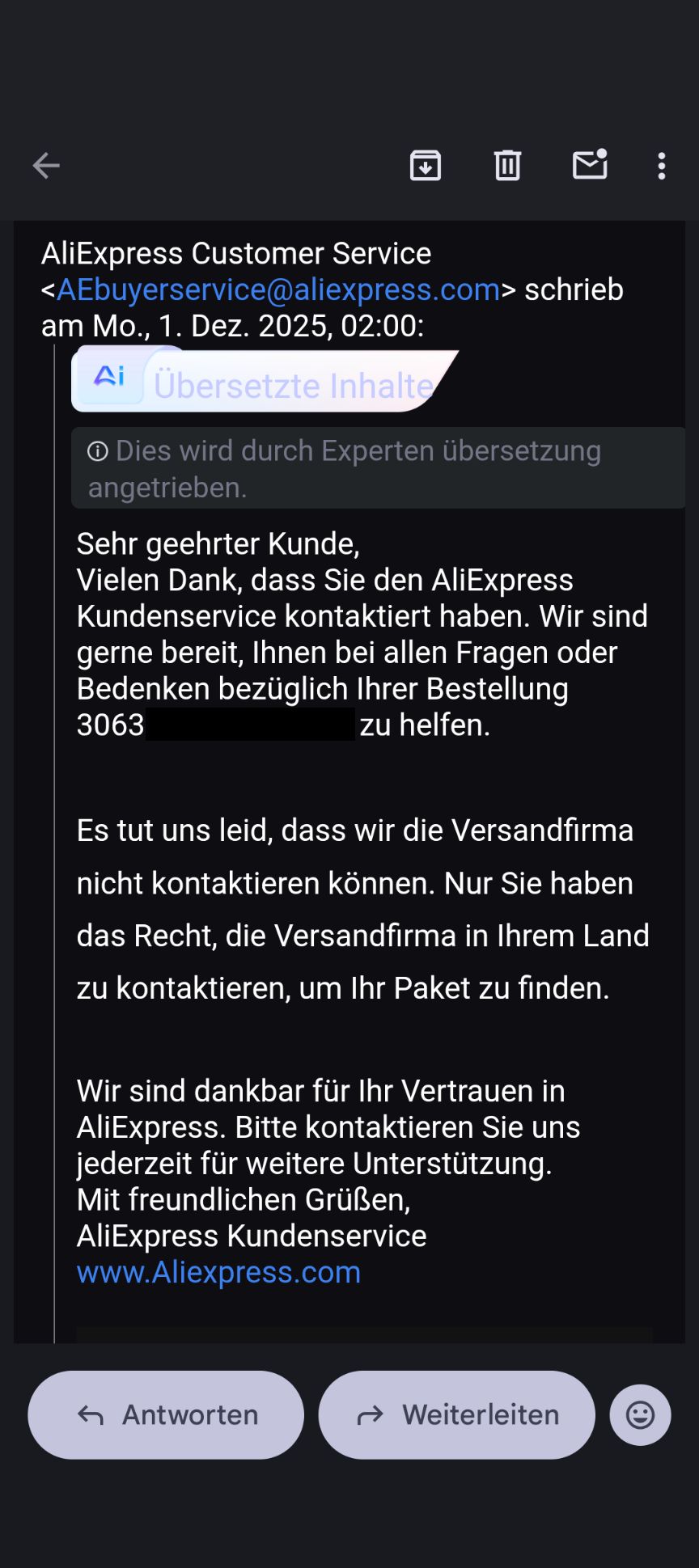Viewport: 699px width, 1568px height.
Task: Go back to the inbox
Action: tap(46, 166)
